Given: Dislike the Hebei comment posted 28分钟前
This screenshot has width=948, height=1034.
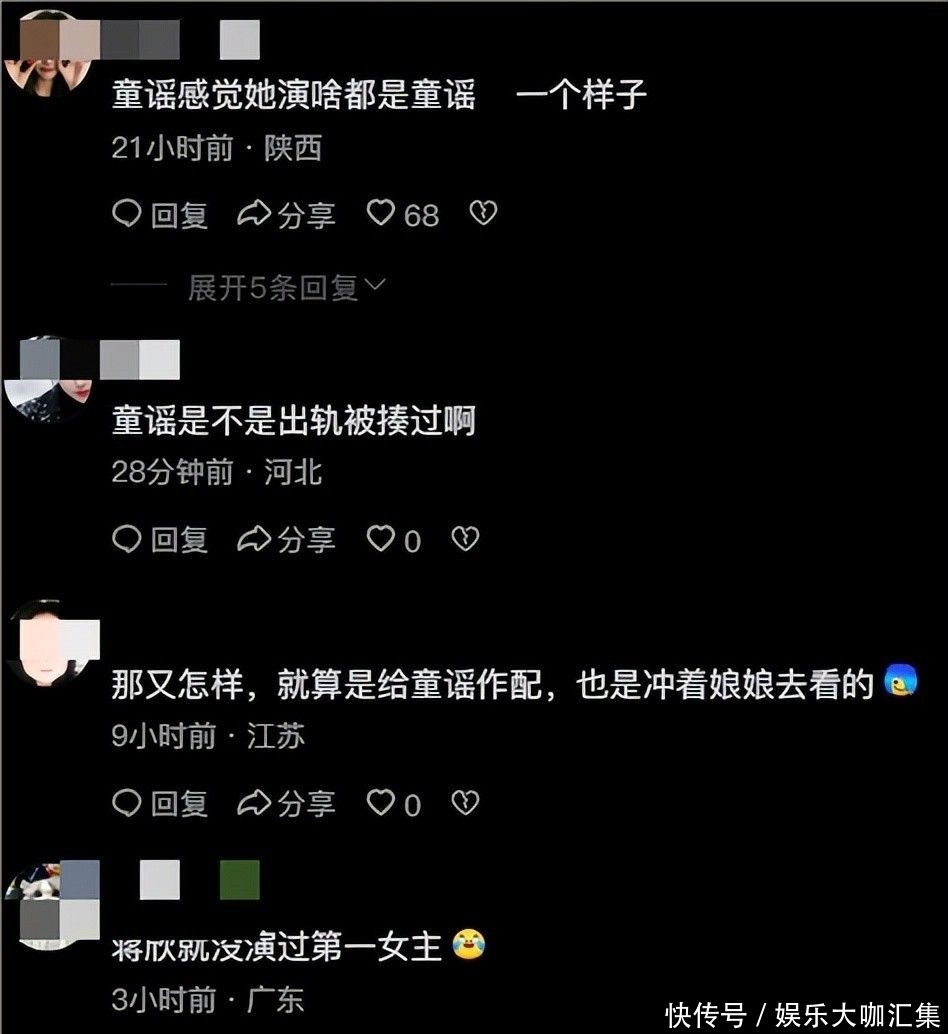Looking at the screenshot, I should coord(465,540).
